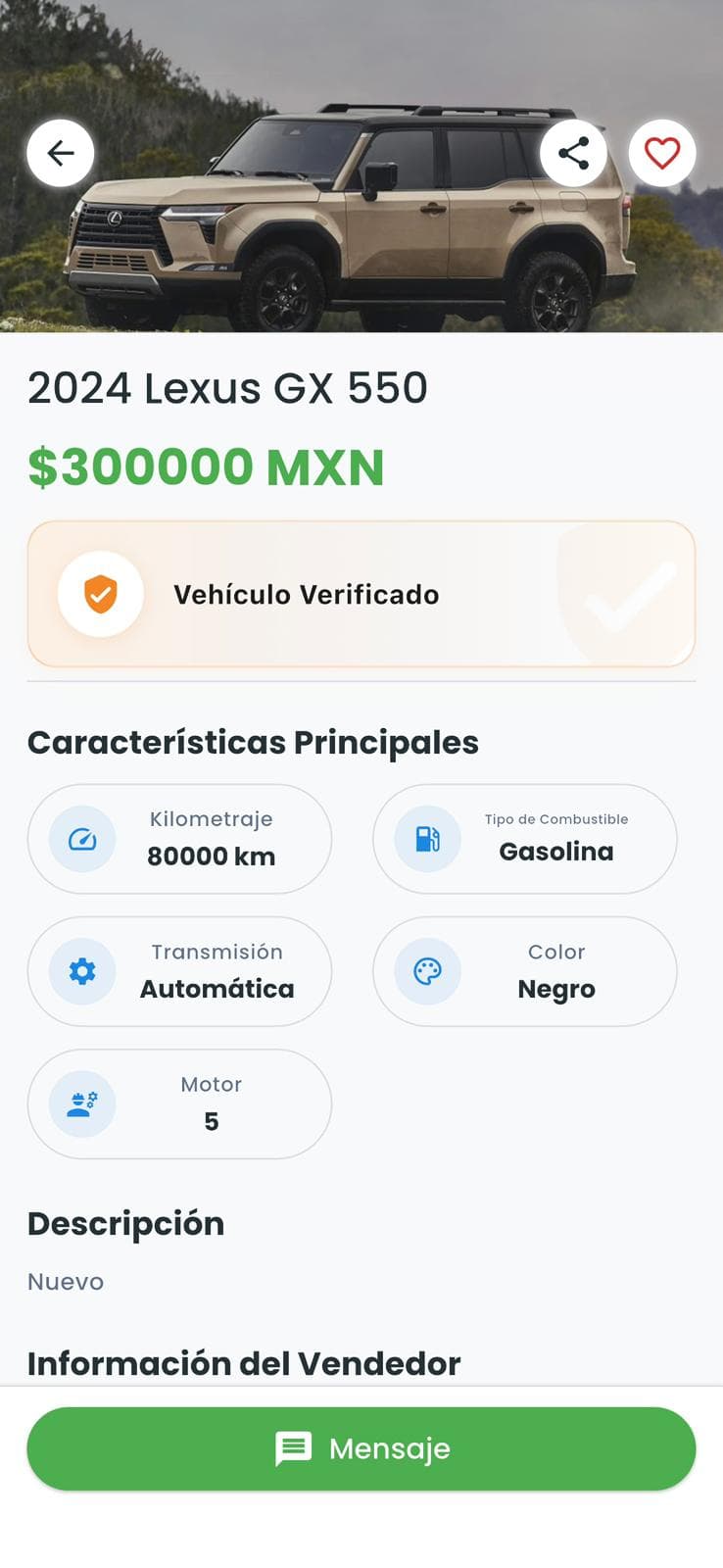Screen dimensions: 723x1568
Task: Go back using the arrow button
Action: (61, 153)
